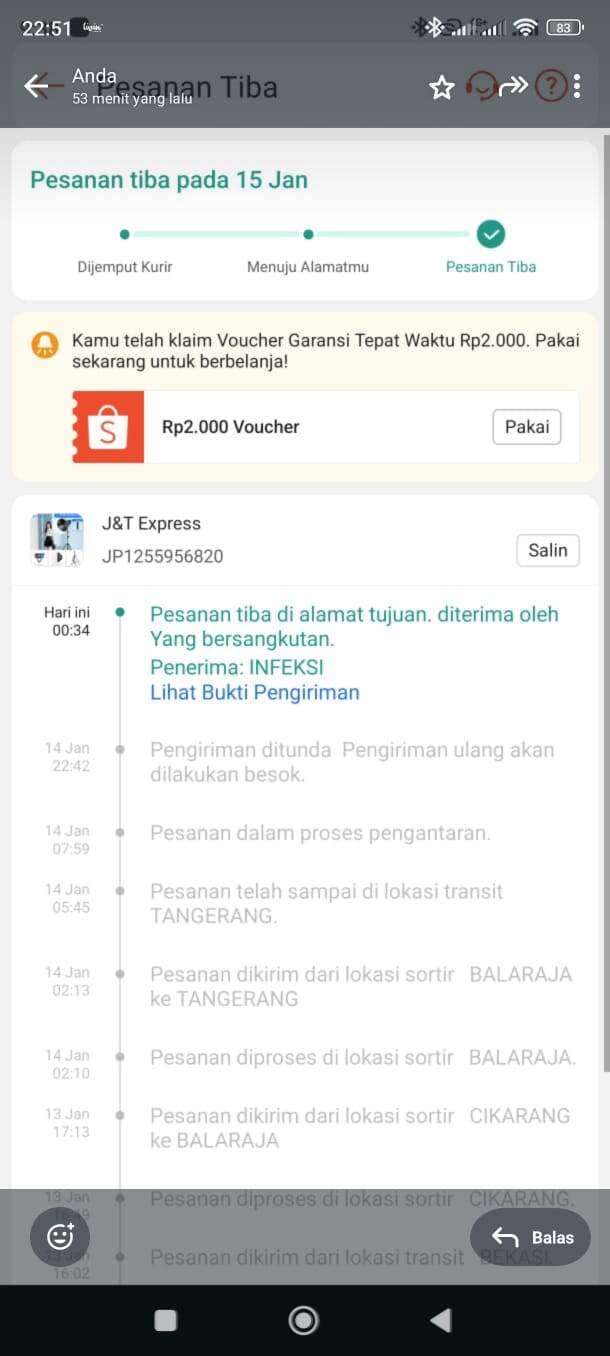React with the emoji button
This screenshot has width=610, height=1356.
61,1237
